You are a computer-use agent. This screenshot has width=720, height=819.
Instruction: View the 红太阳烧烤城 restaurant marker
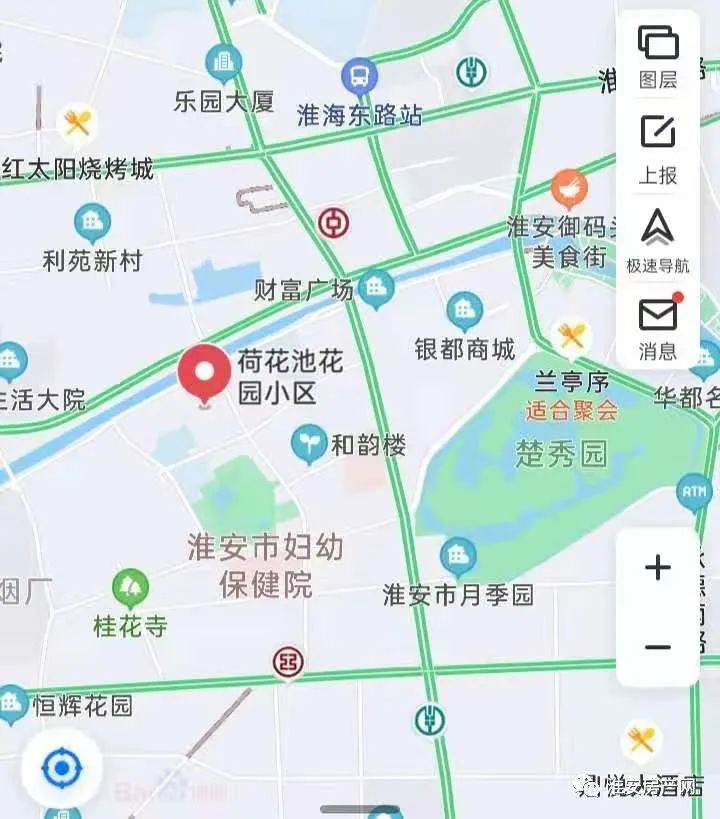(x=77, y=125)
